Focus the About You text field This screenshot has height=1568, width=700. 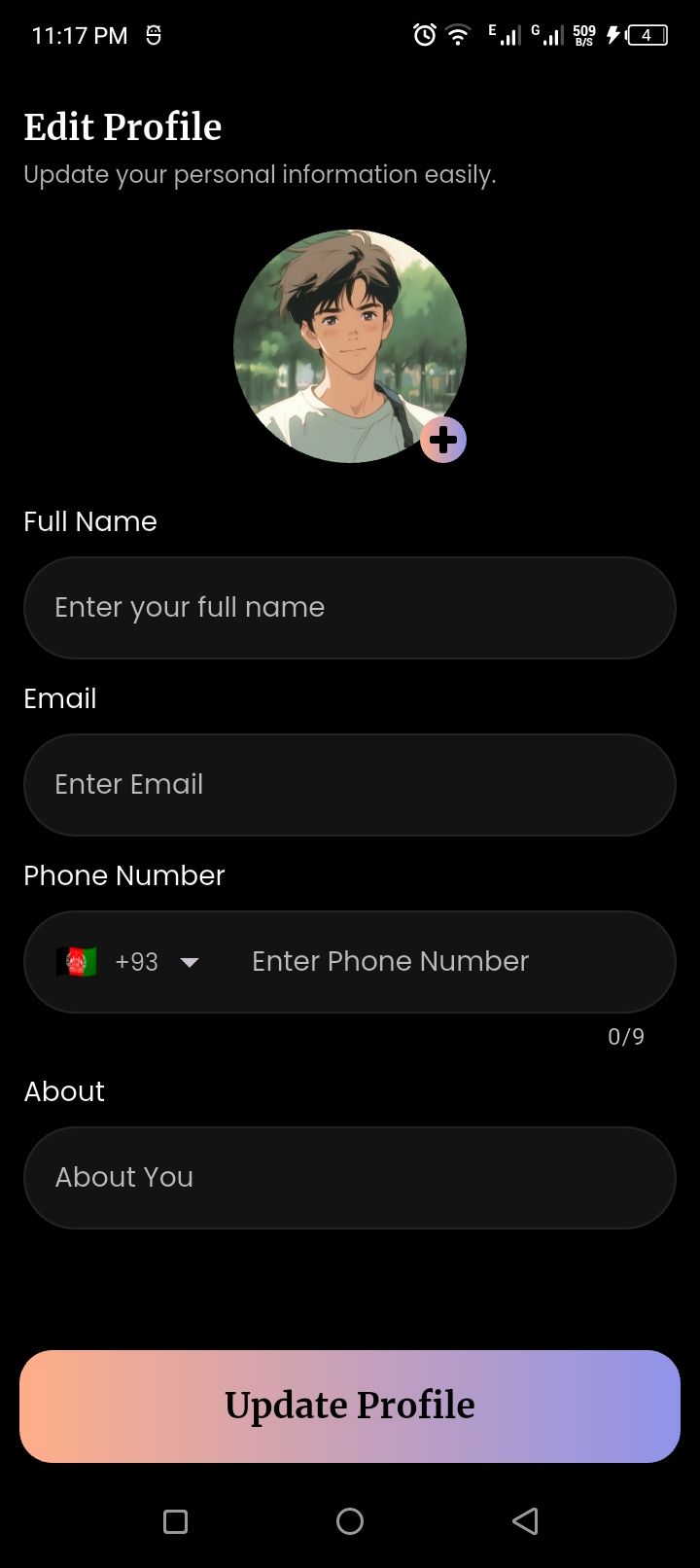(x=350, y=1178)
